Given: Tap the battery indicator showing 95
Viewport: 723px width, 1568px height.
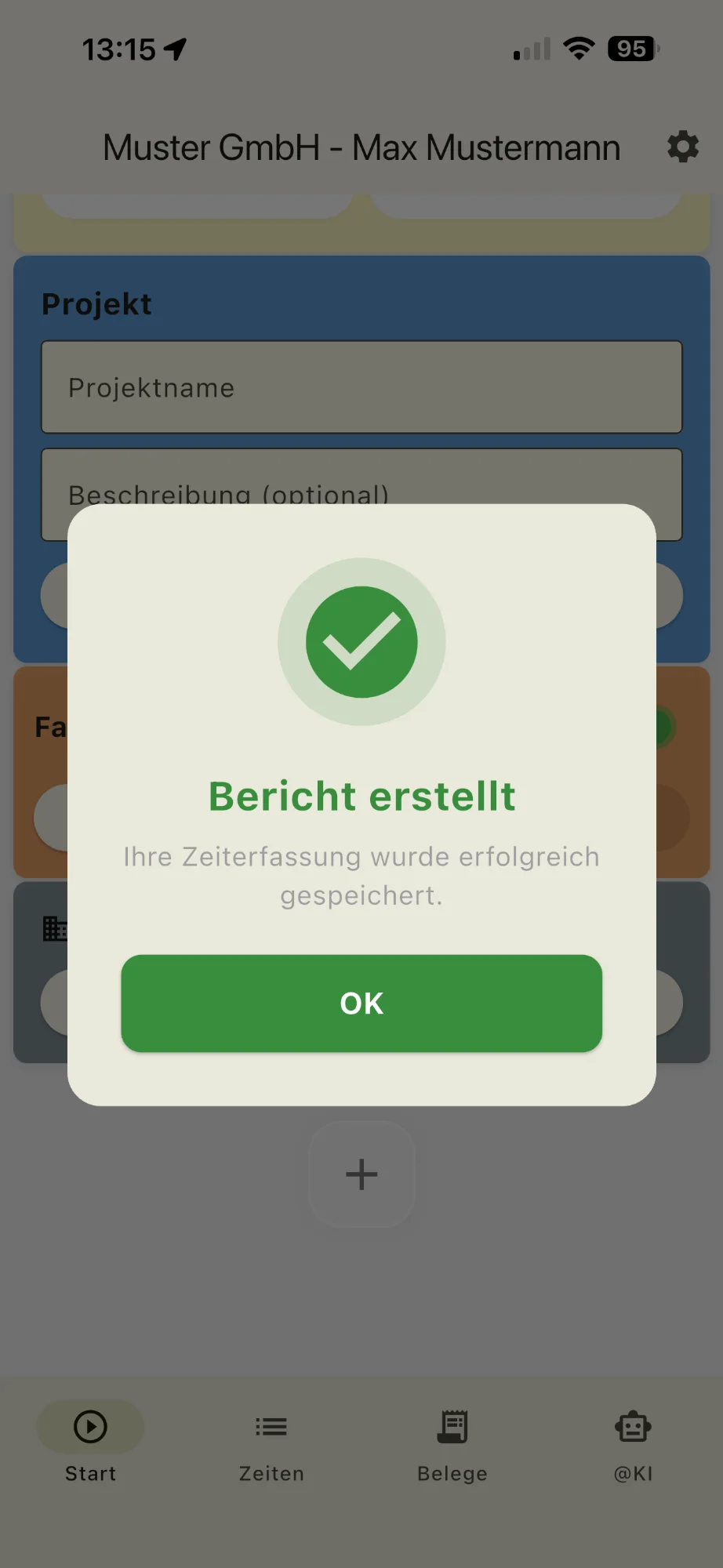Looking at the screenshot, I should point(630,49).
